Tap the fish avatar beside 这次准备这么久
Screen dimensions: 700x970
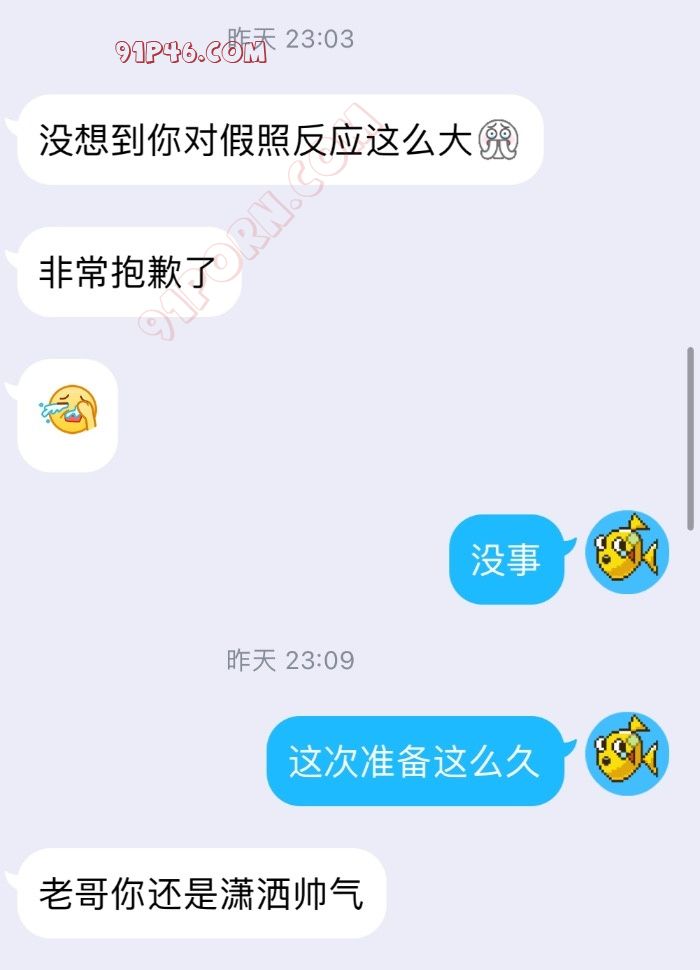[x=627, y=754]
